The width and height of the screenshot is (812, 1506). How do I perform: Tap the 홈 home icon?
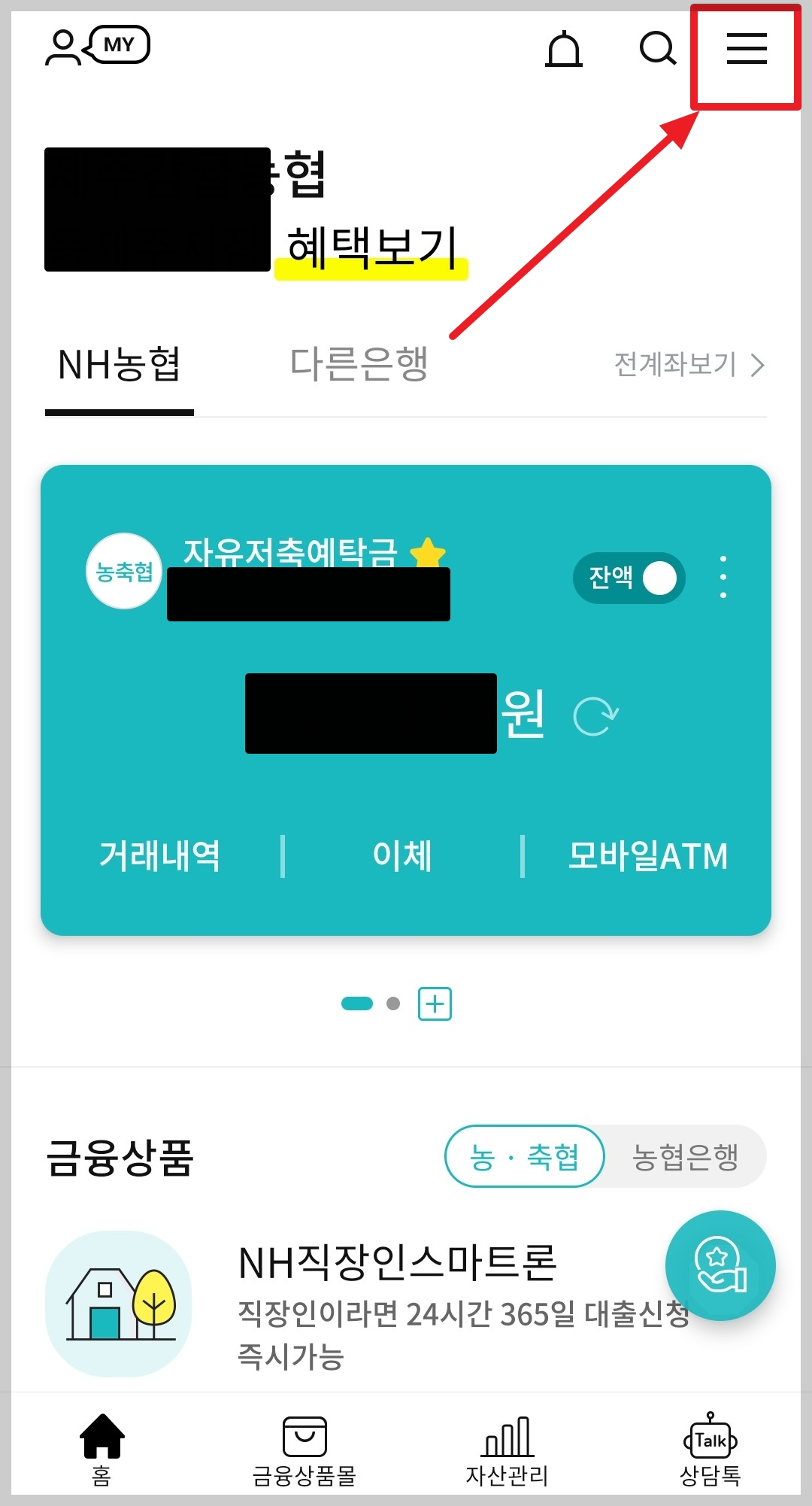102,1448
